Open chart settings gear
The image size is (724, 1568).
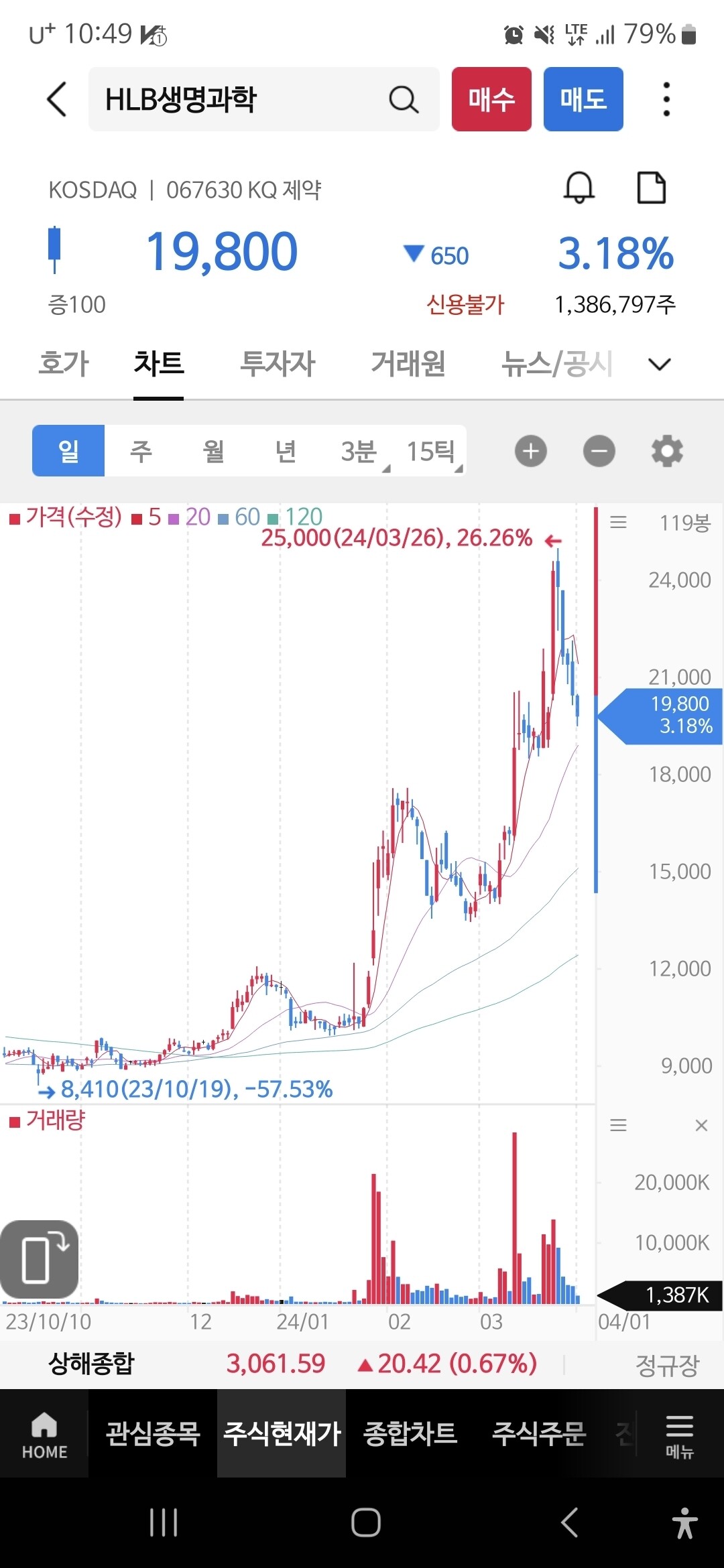point(667,451)
